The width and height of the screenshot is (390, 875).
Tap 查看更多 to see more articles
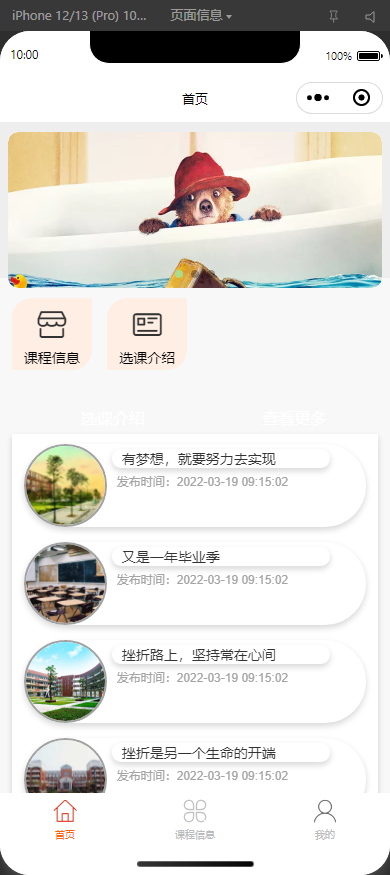pos(294,419)
